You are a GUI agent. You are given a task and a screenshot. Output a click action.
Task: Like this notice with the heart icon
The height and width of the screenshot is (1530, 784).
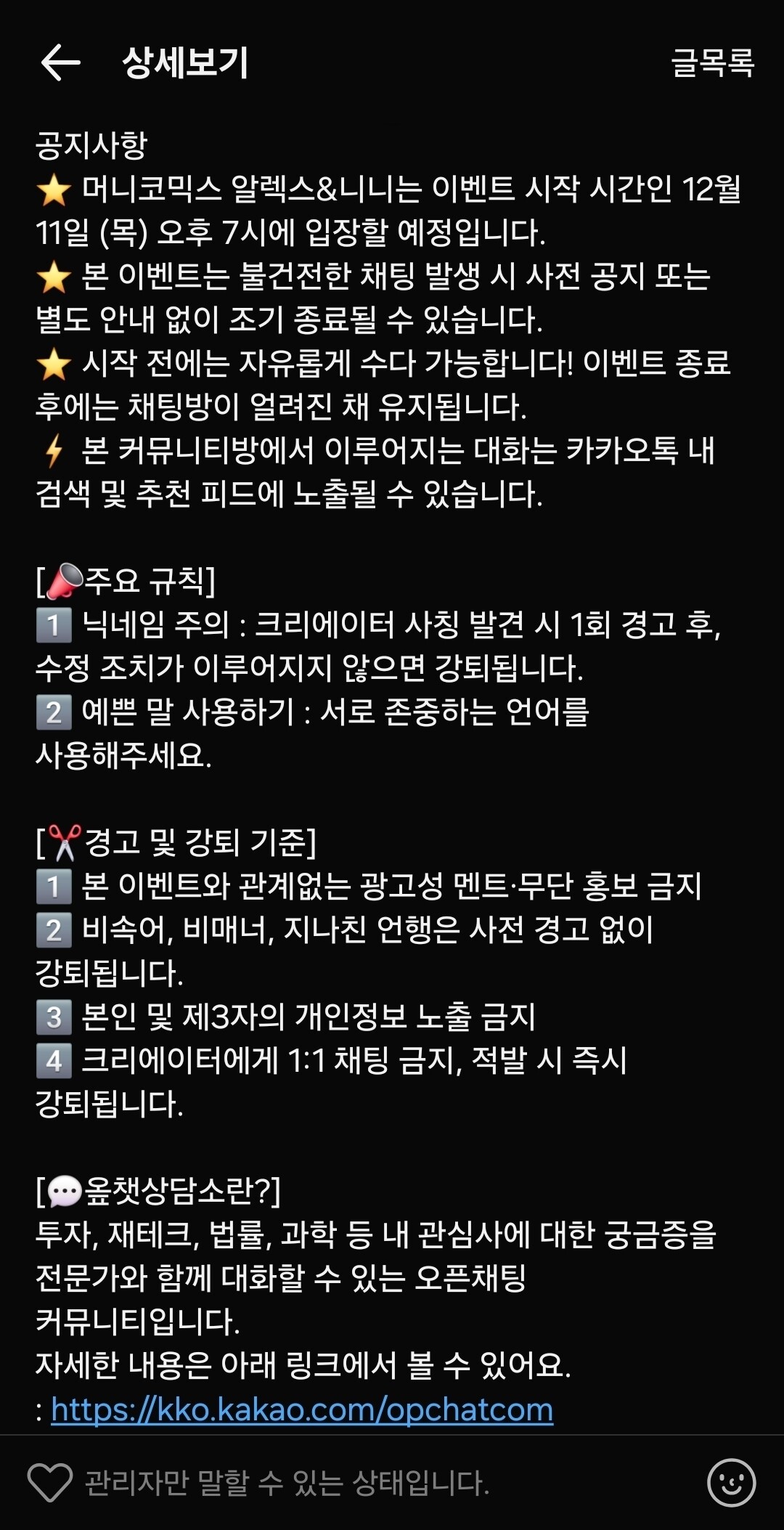(49, 1483)
